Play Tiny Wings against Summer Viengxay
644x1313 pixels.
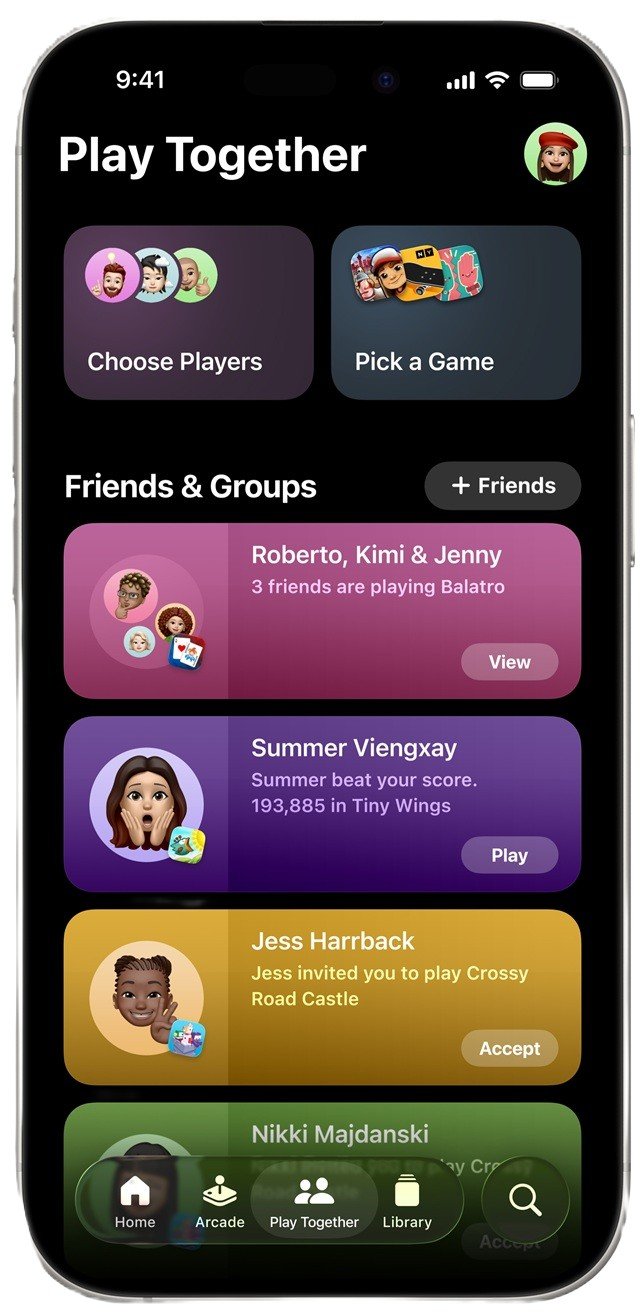click(x=509, y=855)
